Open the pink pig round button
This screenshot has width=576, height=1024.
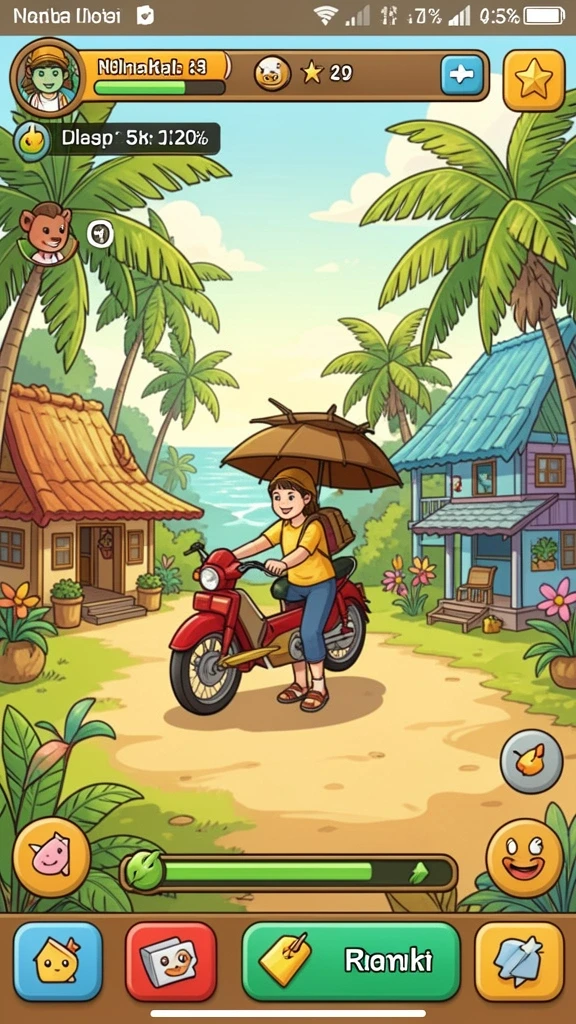pyautogui.click(x=52, y=857)
